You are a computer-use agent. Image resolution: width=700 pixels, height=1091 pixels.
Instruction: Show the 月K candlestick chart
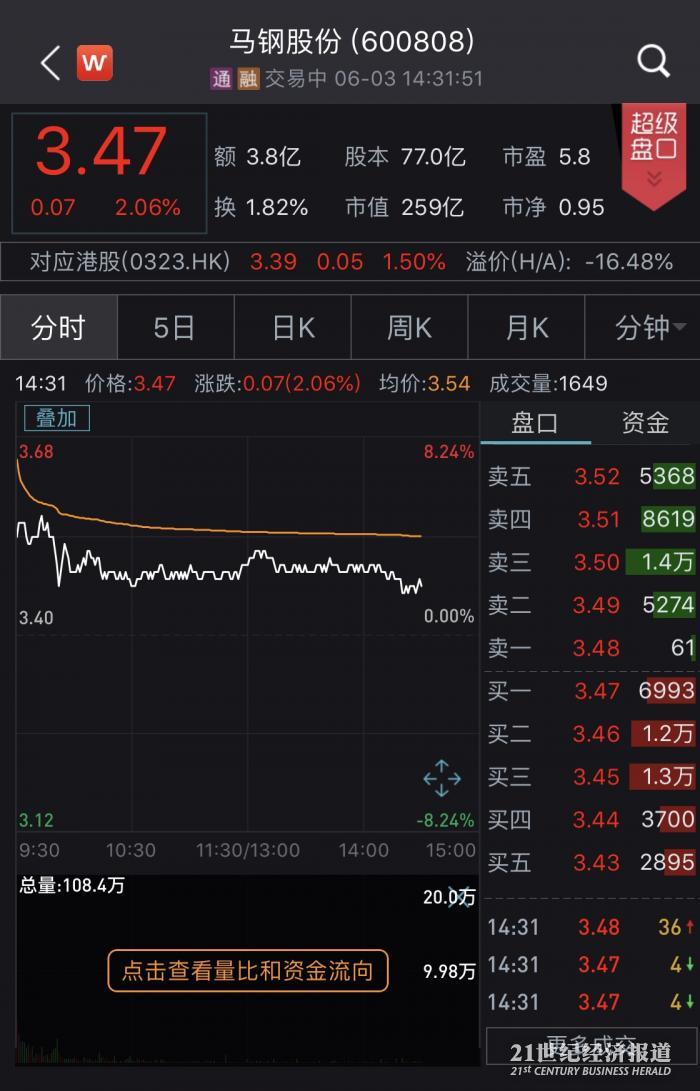[526, 328]
